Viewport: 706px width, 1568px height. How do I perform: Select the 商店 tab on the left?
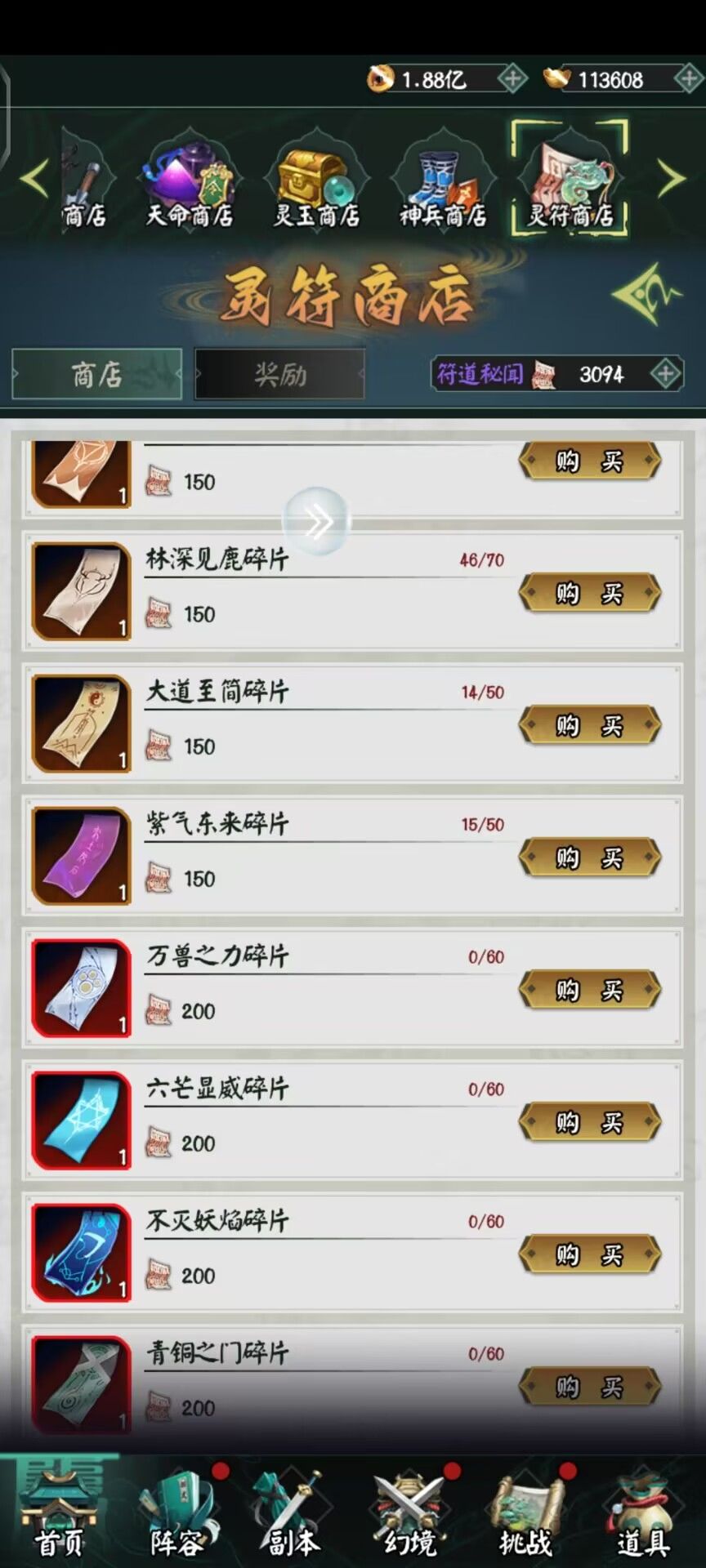[x=96, y=376]
